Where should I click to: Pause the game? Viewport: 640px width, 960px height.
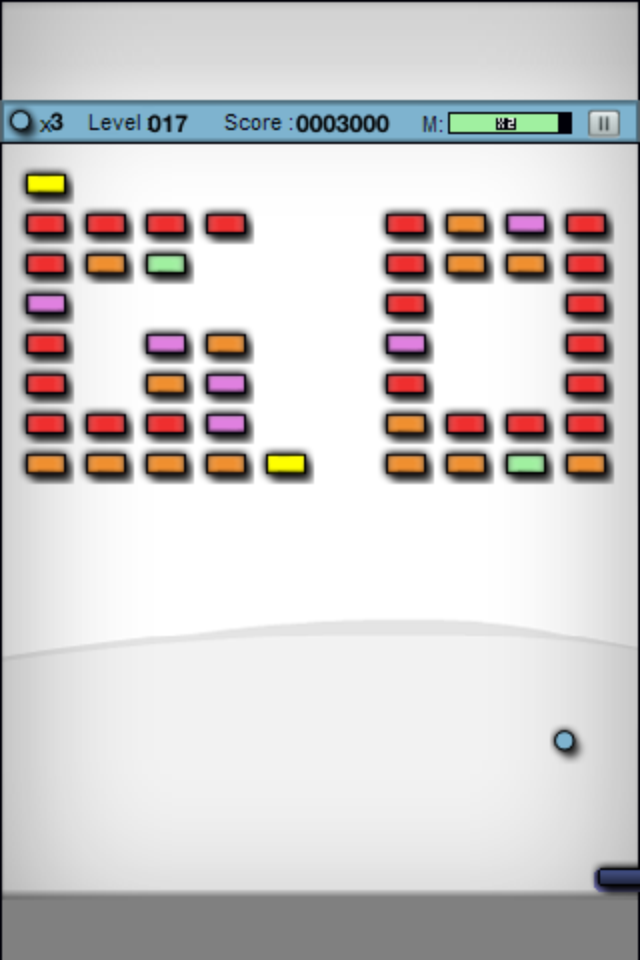tap(603, 123)
